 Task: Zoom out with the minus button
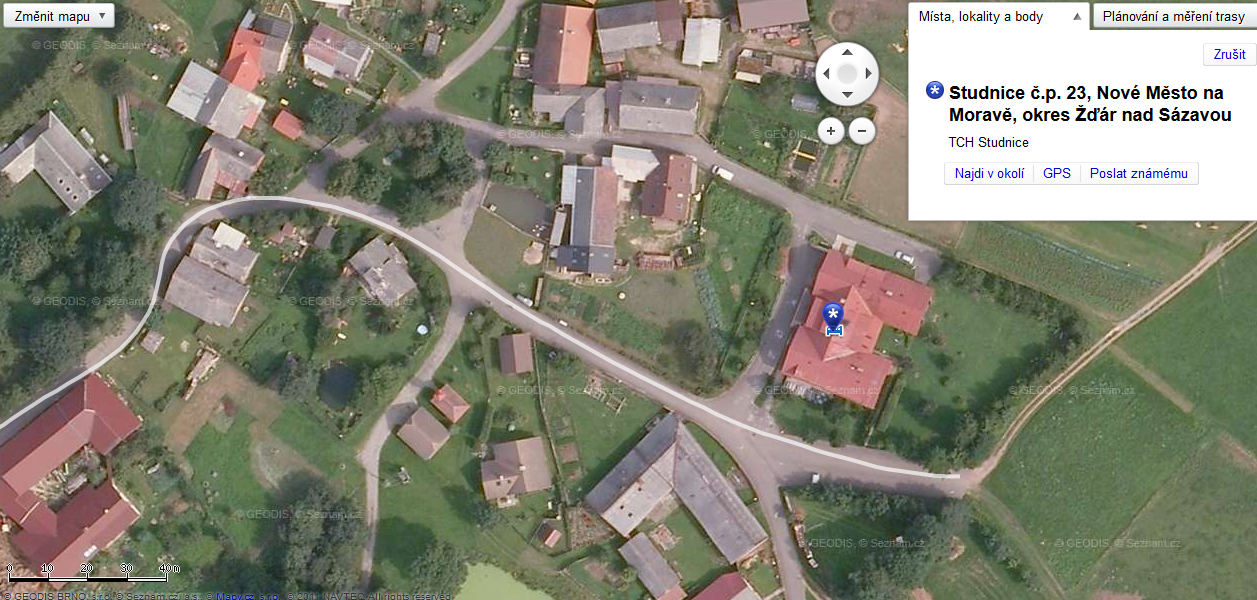(x=862, y=130)
